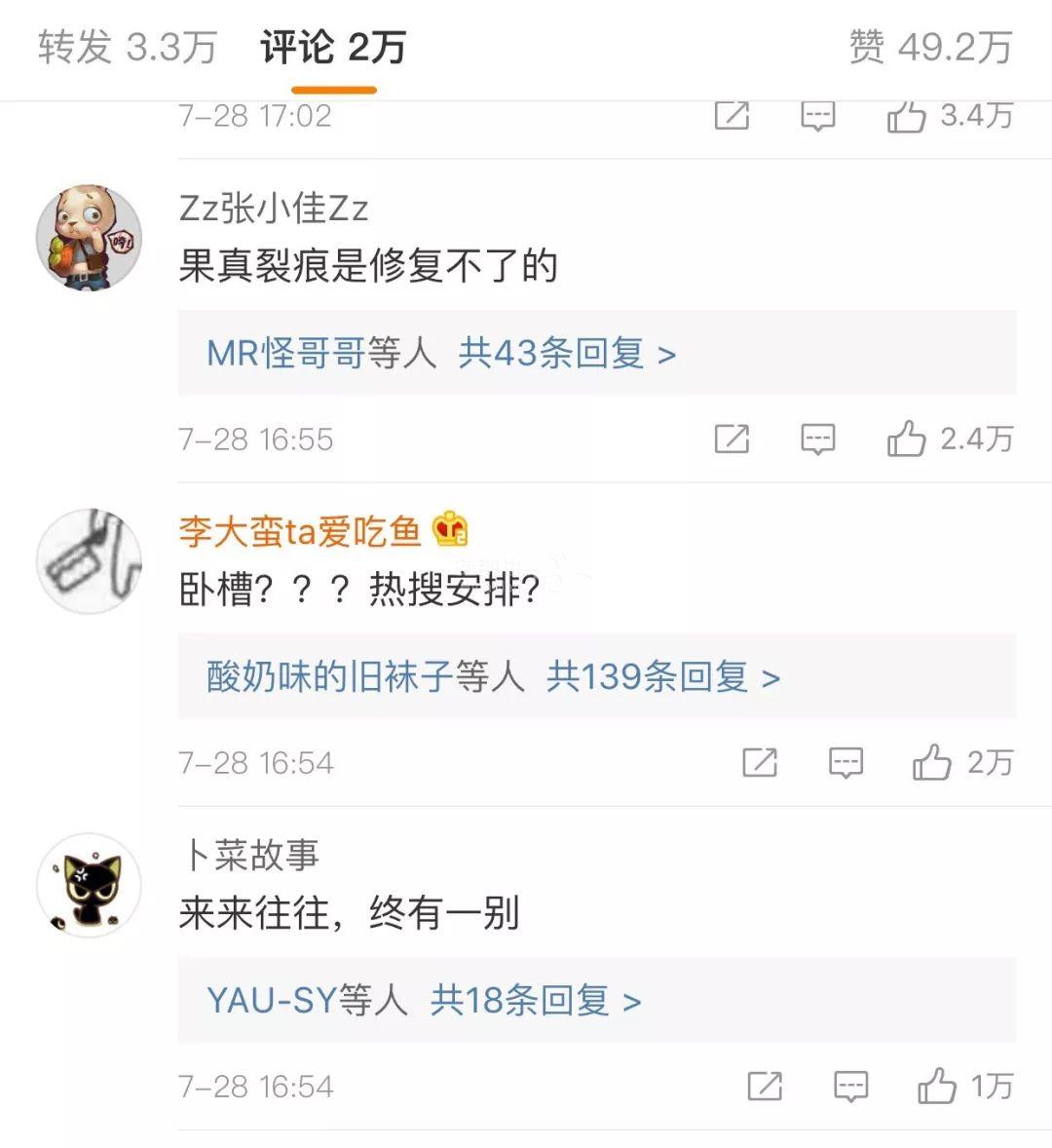Open 李大蛮ta爱吃鱼's username
Viewport: 1052px width, 1148px height.
coord(300,531)
